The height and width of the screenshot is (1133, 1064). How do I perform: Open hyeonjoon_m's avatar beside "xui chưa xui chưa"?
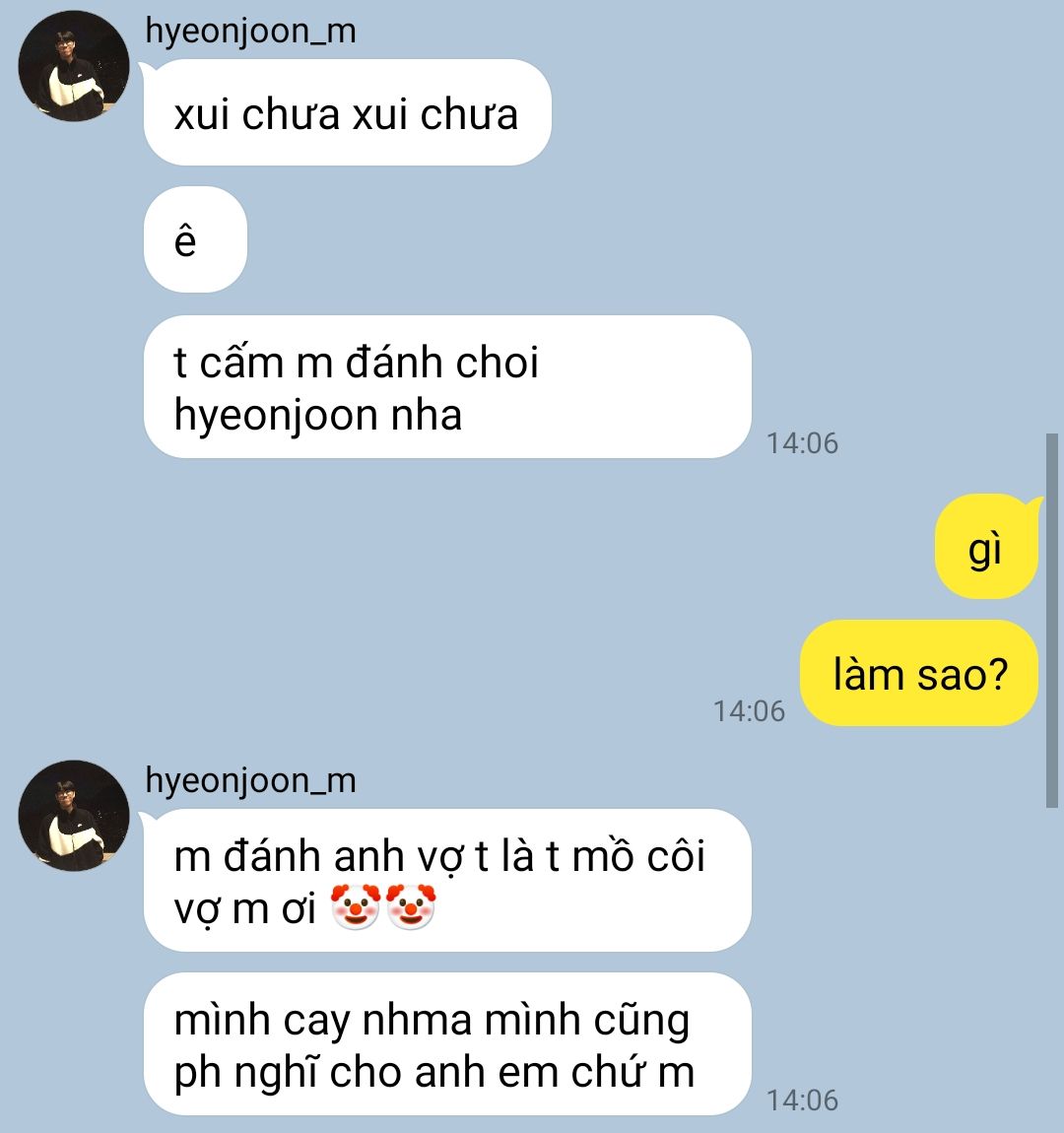pyautogui.click(x=74, y=66)
